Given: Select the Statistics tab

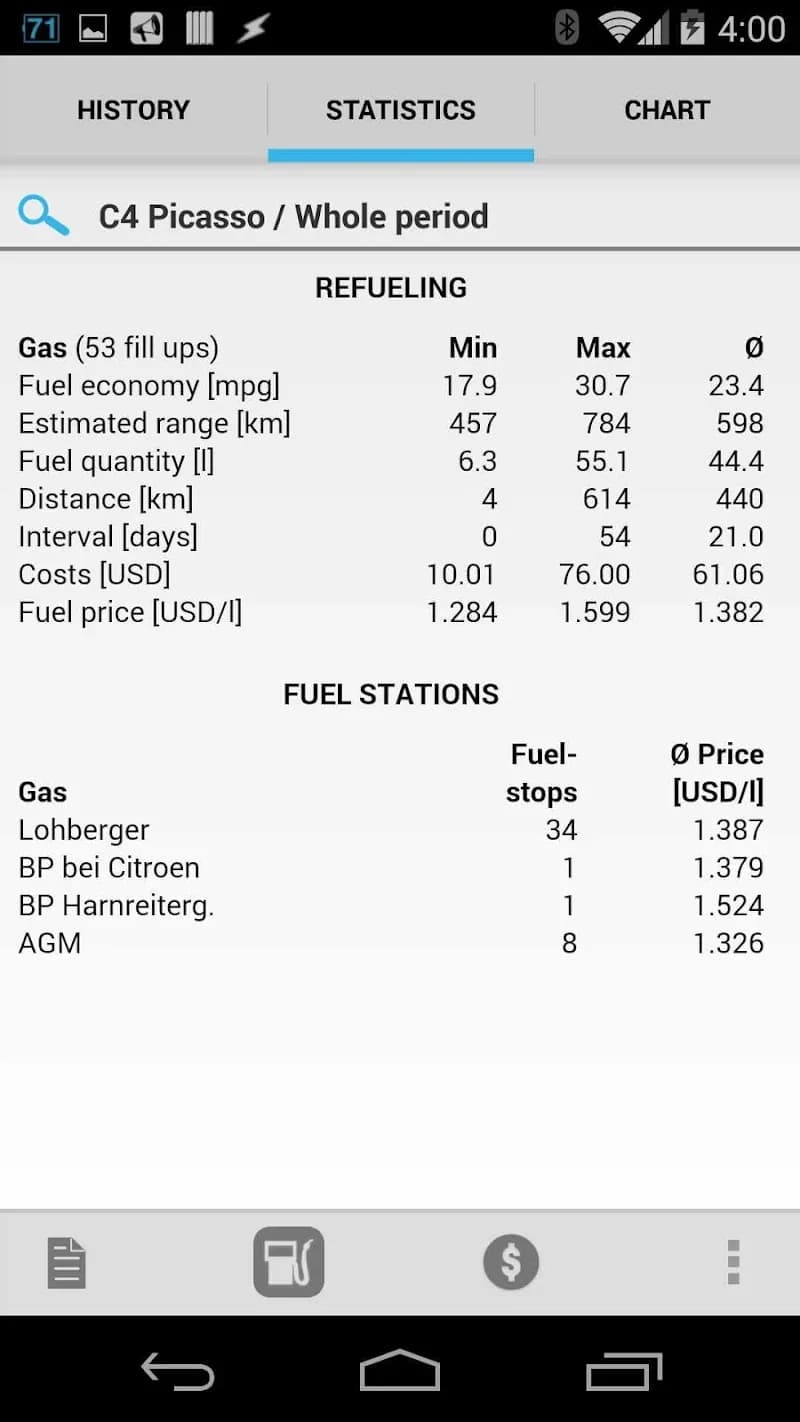Looking at the screenshot, I should pyautogui.click(x=400, y=110).
